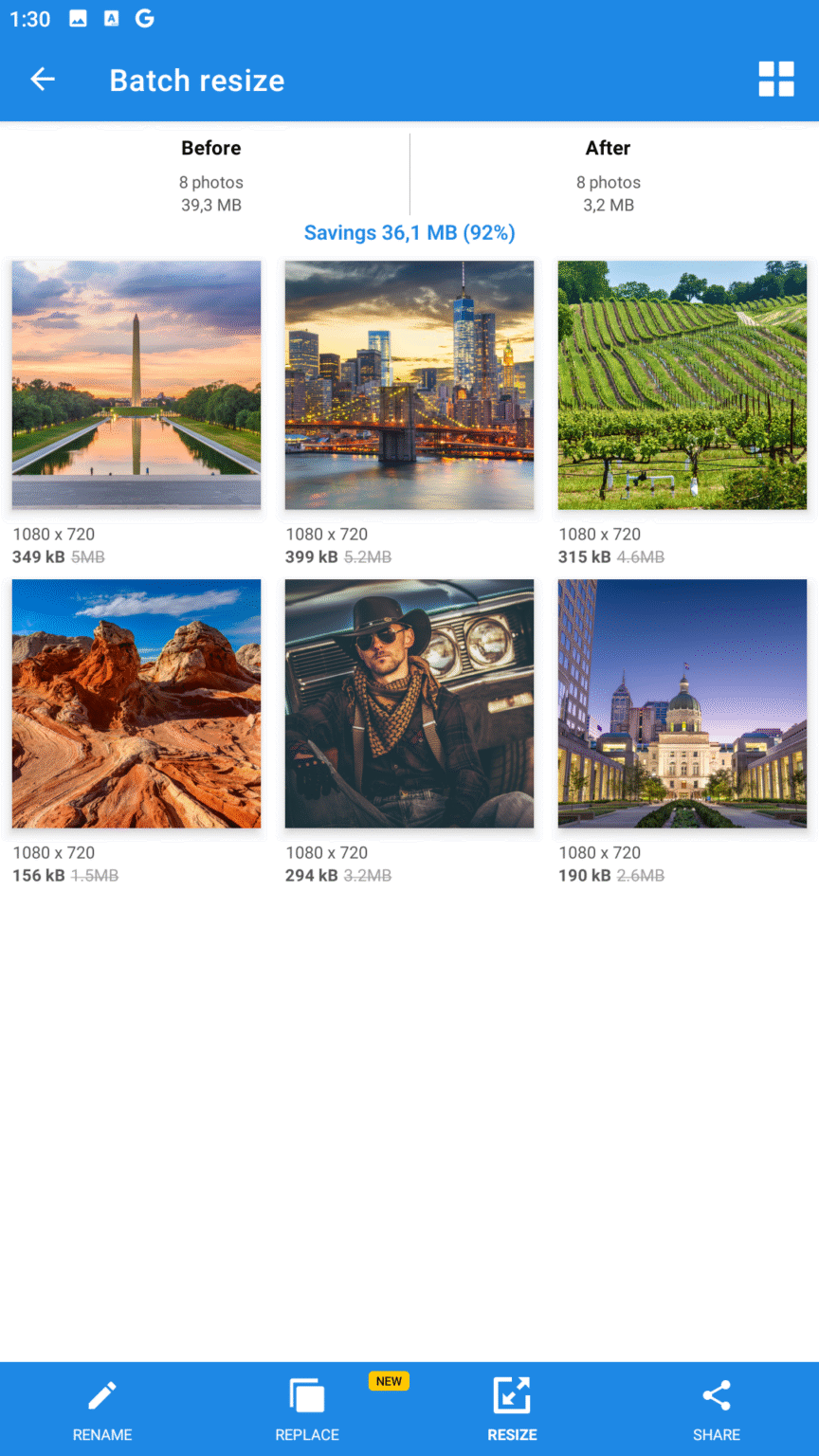Screen dimensions: 819x1456
Task: Open the Washington Monument photo thumbnail
Action: (x=136, y=385)
